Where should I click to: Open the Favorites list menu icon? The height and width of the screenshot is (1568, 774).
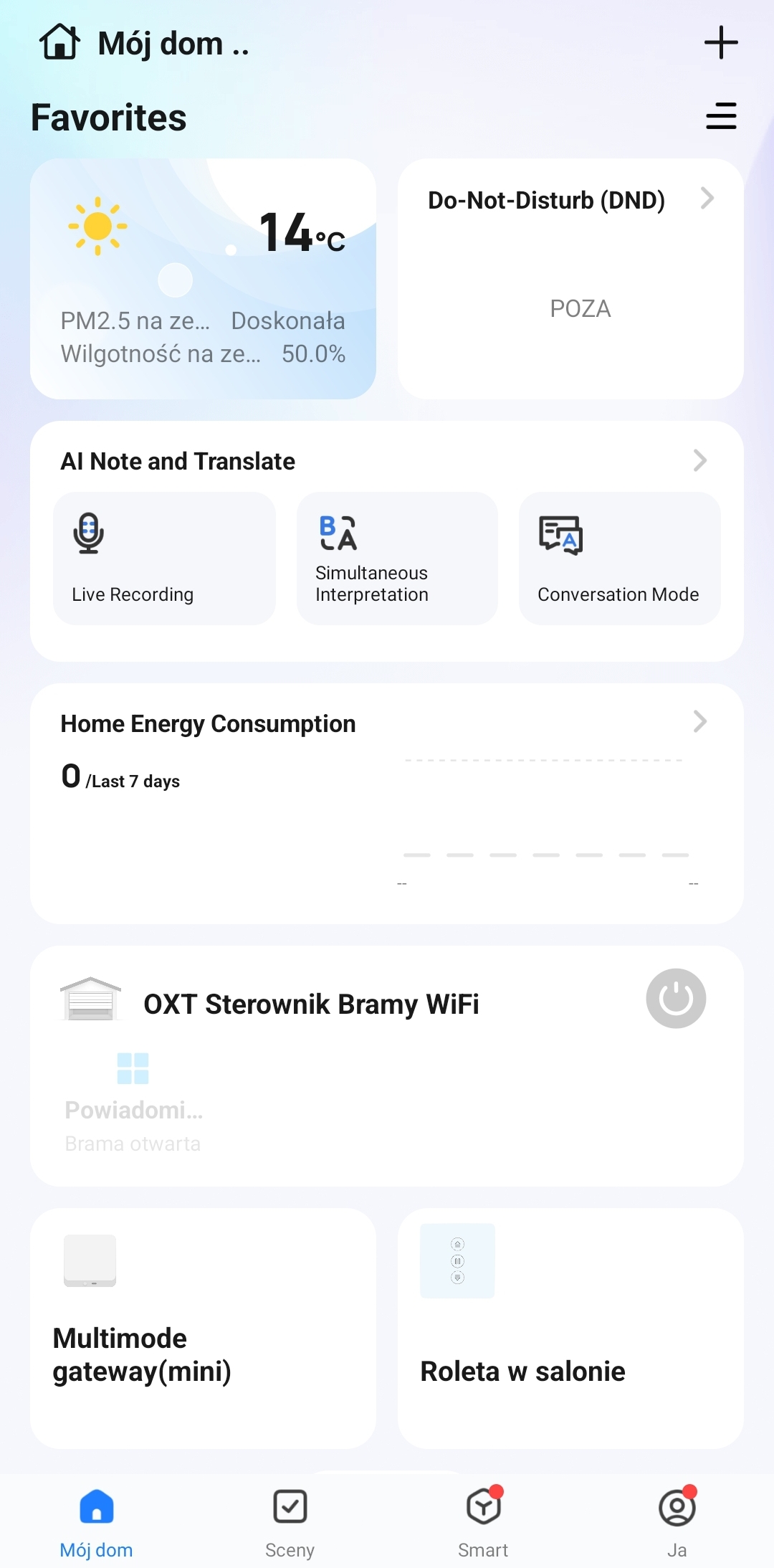720,116
